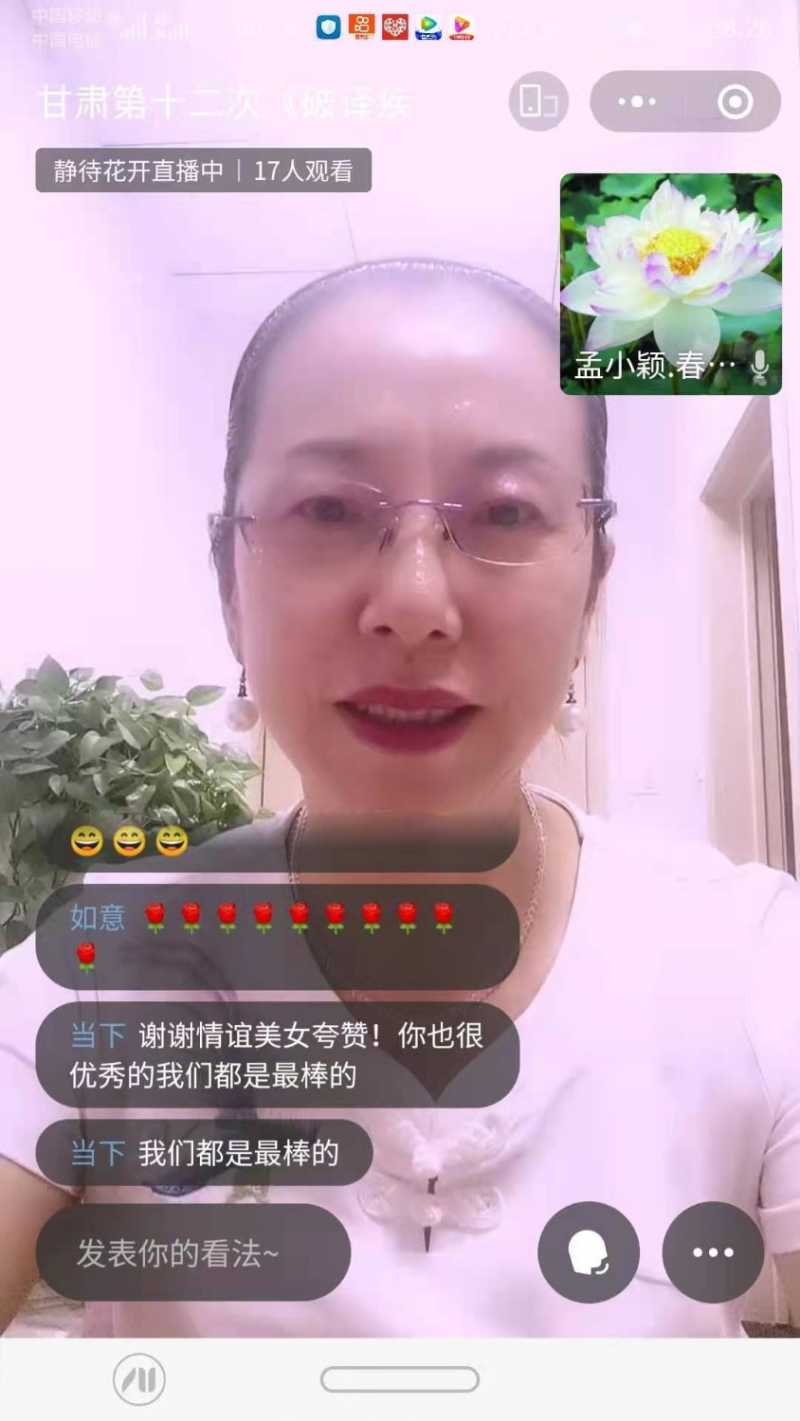Close the mini program with the circle button
This screenshot has height=1421, width=800.
(x=735, y=102)
